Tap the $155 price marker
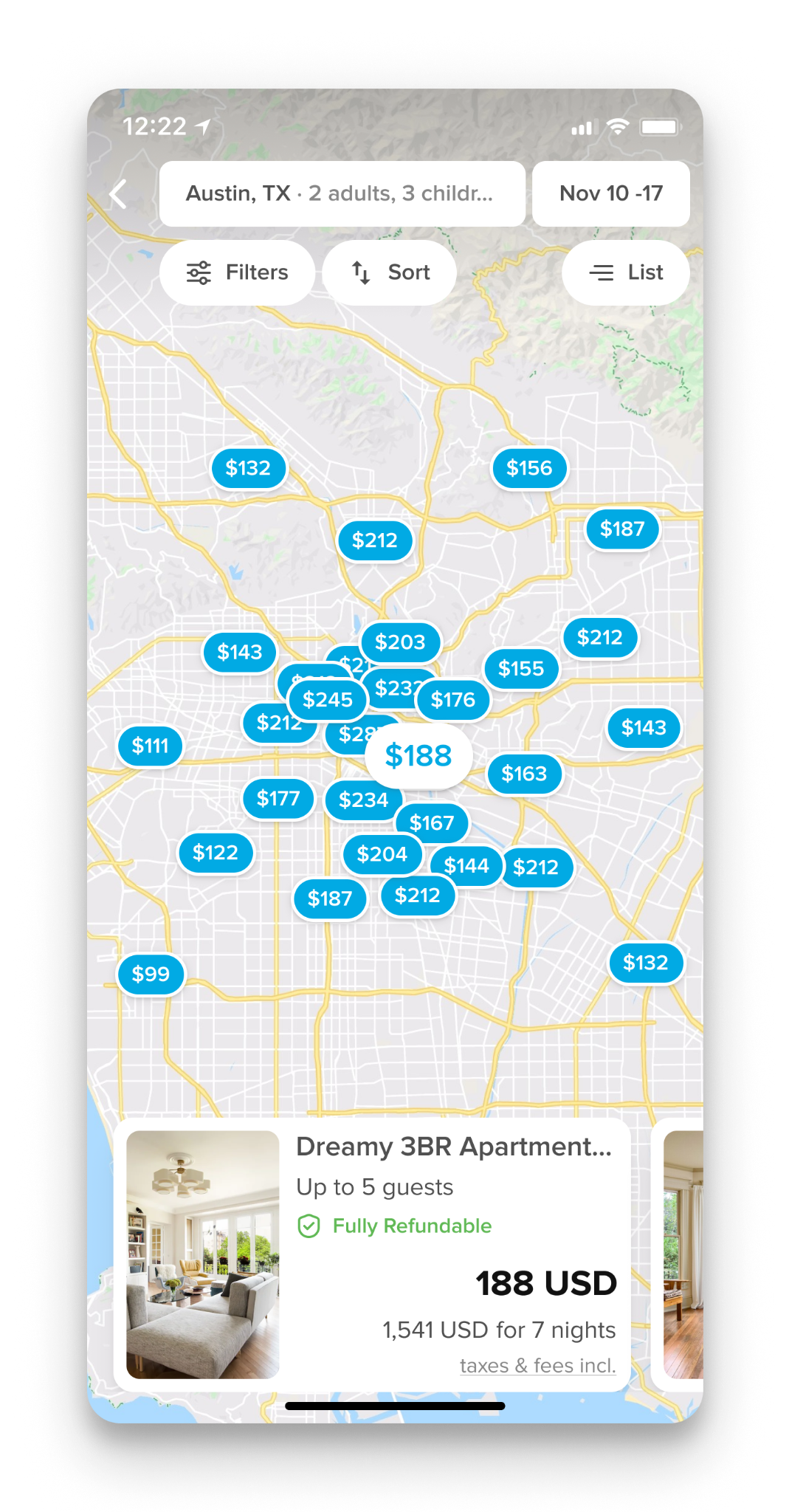Screen dimensions: 789x1512 click(521, 669)
